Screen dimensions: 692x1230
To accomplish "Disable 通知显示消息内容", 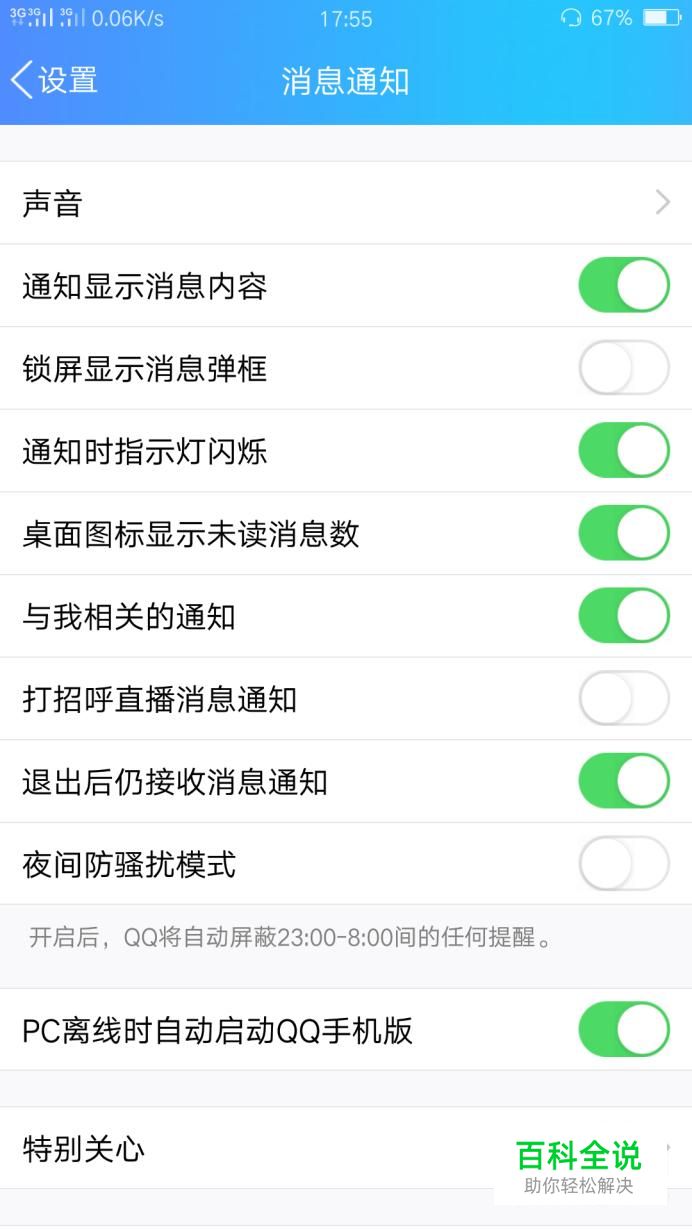I will 624,286.
